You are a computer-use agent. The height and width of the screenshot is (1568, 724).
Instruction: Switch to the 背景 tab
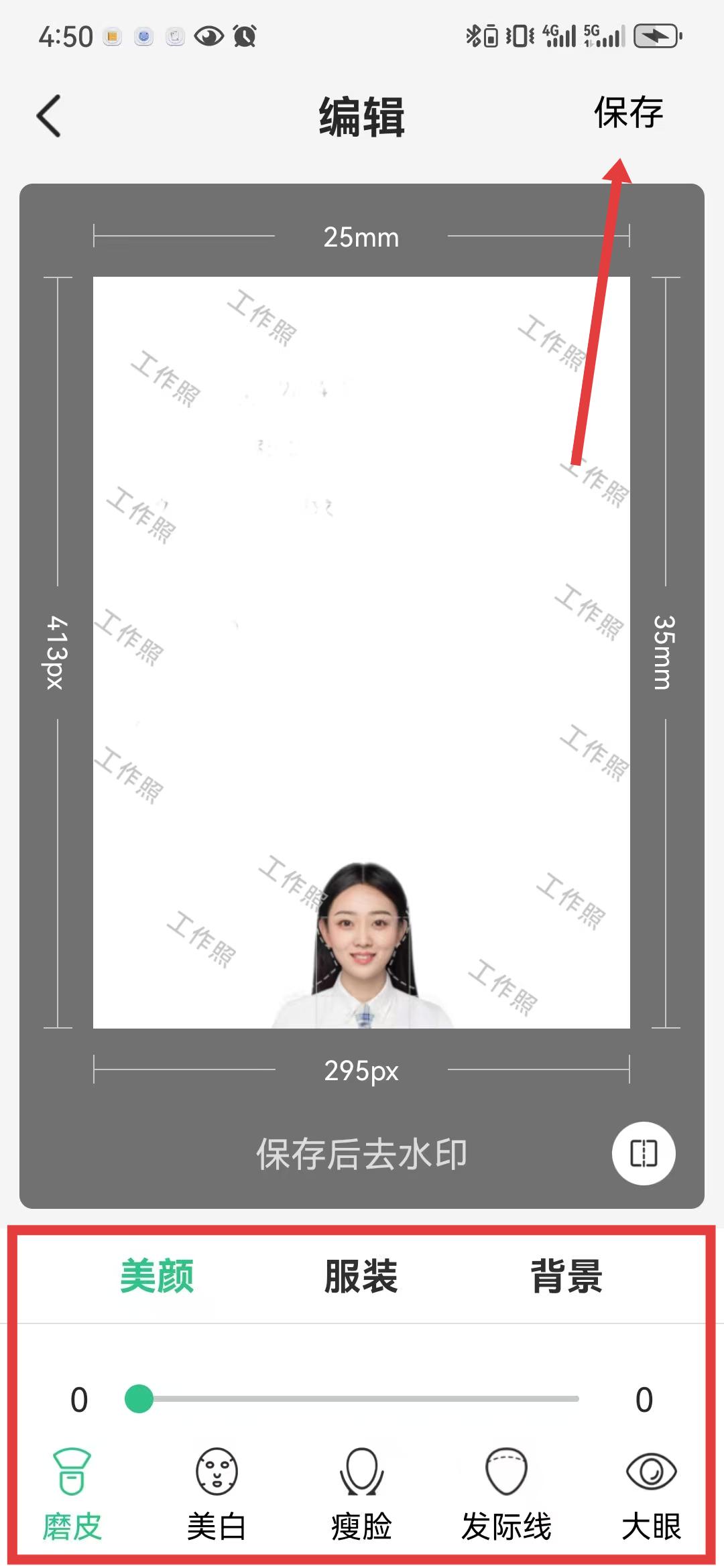tap(566, 1275)
